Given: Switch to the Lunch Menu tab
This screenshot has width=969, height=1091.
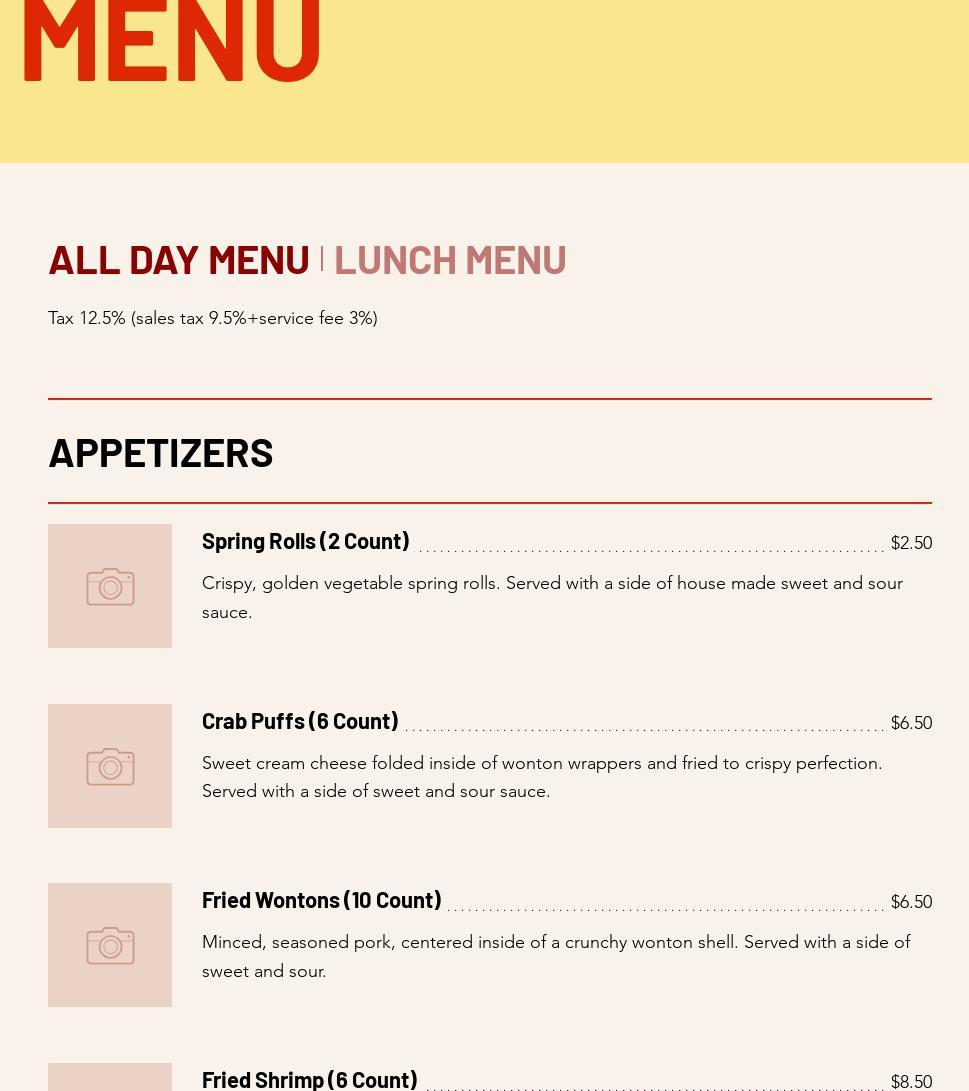Looking at the screenshot, I should pos(449,259).
